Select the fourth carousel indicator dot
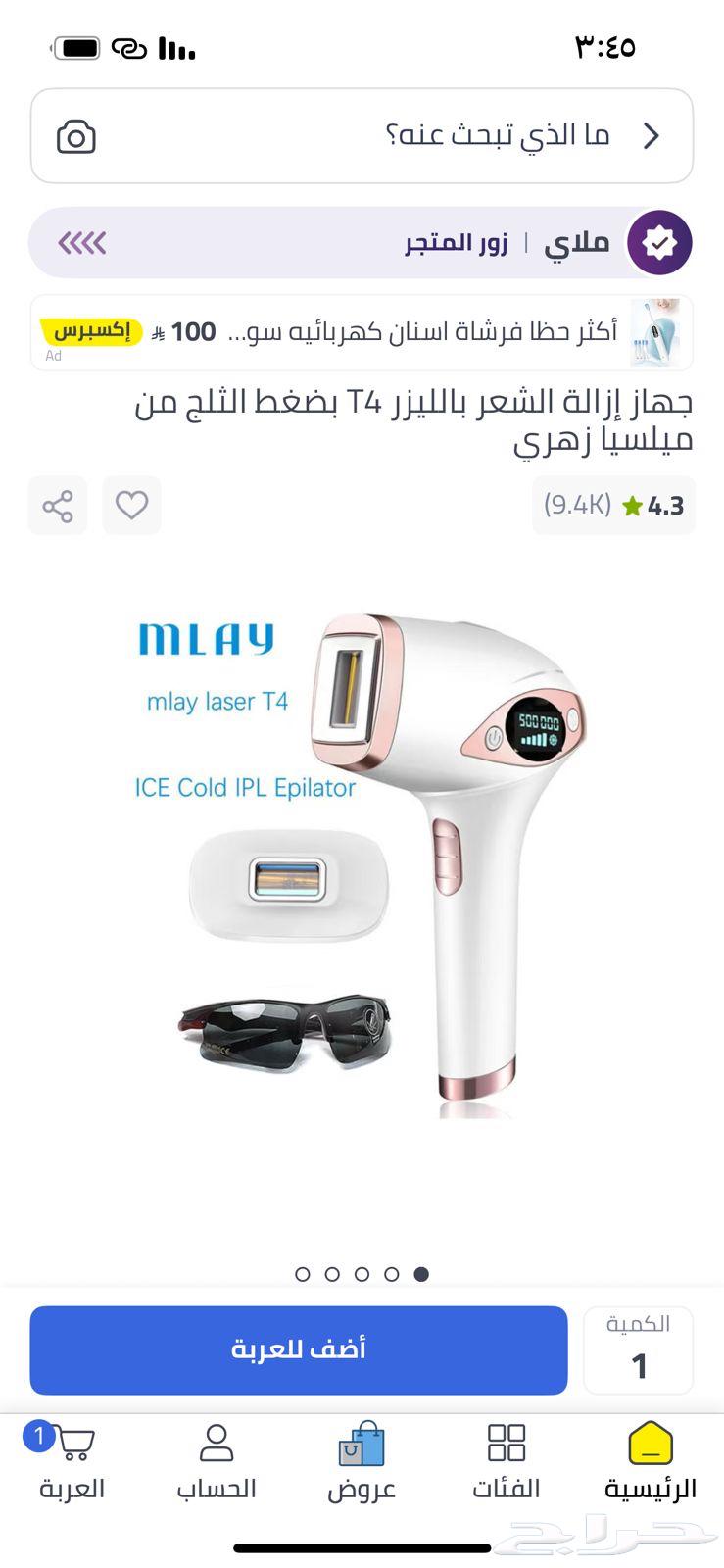The image size is (724, 1568). click(391, 1275)
